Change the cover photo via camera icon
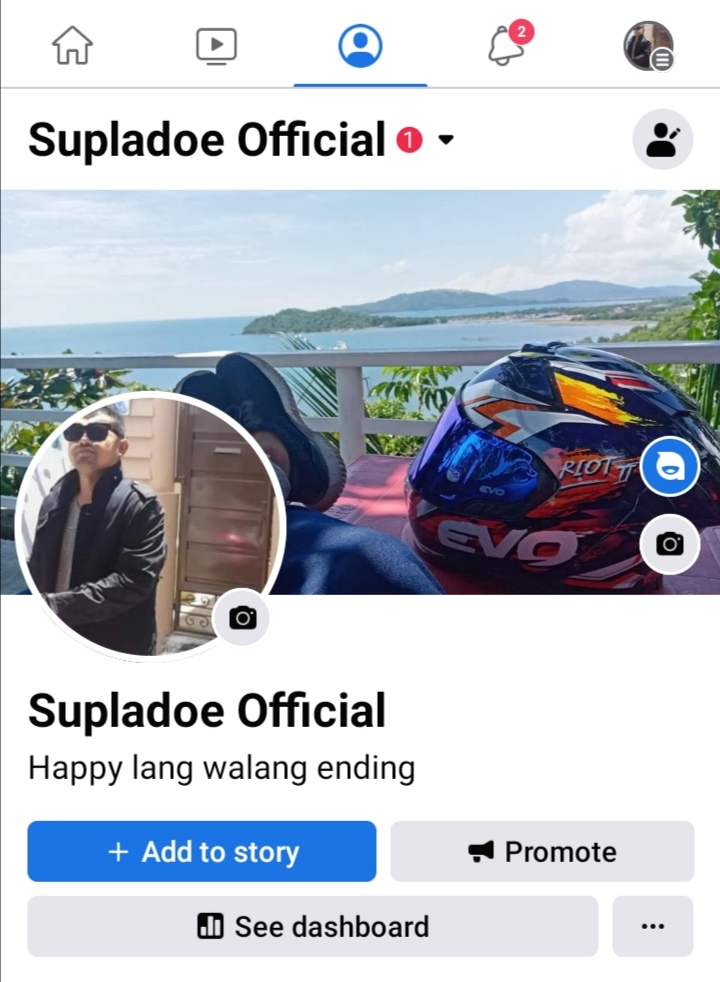The height and width of the screenshot is (982, 720). tap(669, 543)
